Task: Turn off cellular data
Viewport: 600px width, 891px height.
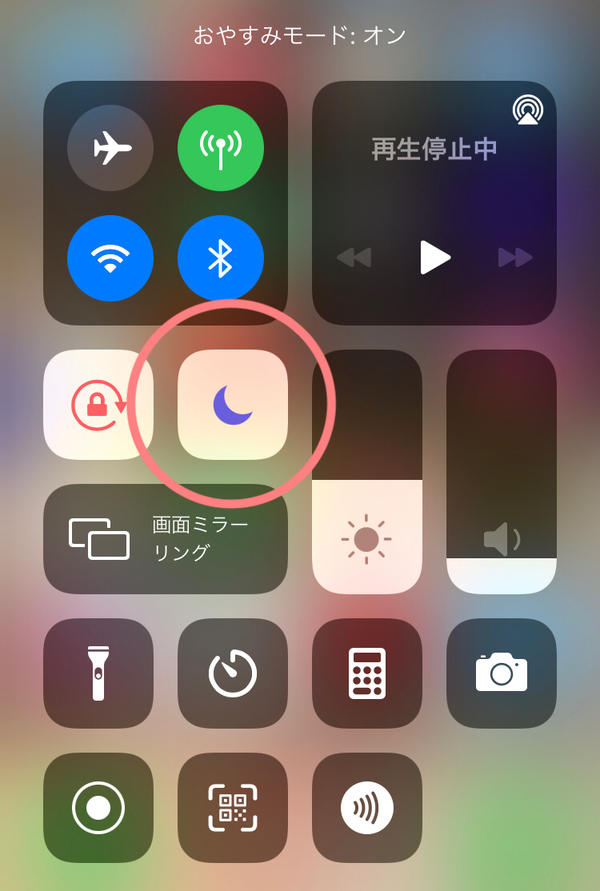Action: (x=220, y=149)
